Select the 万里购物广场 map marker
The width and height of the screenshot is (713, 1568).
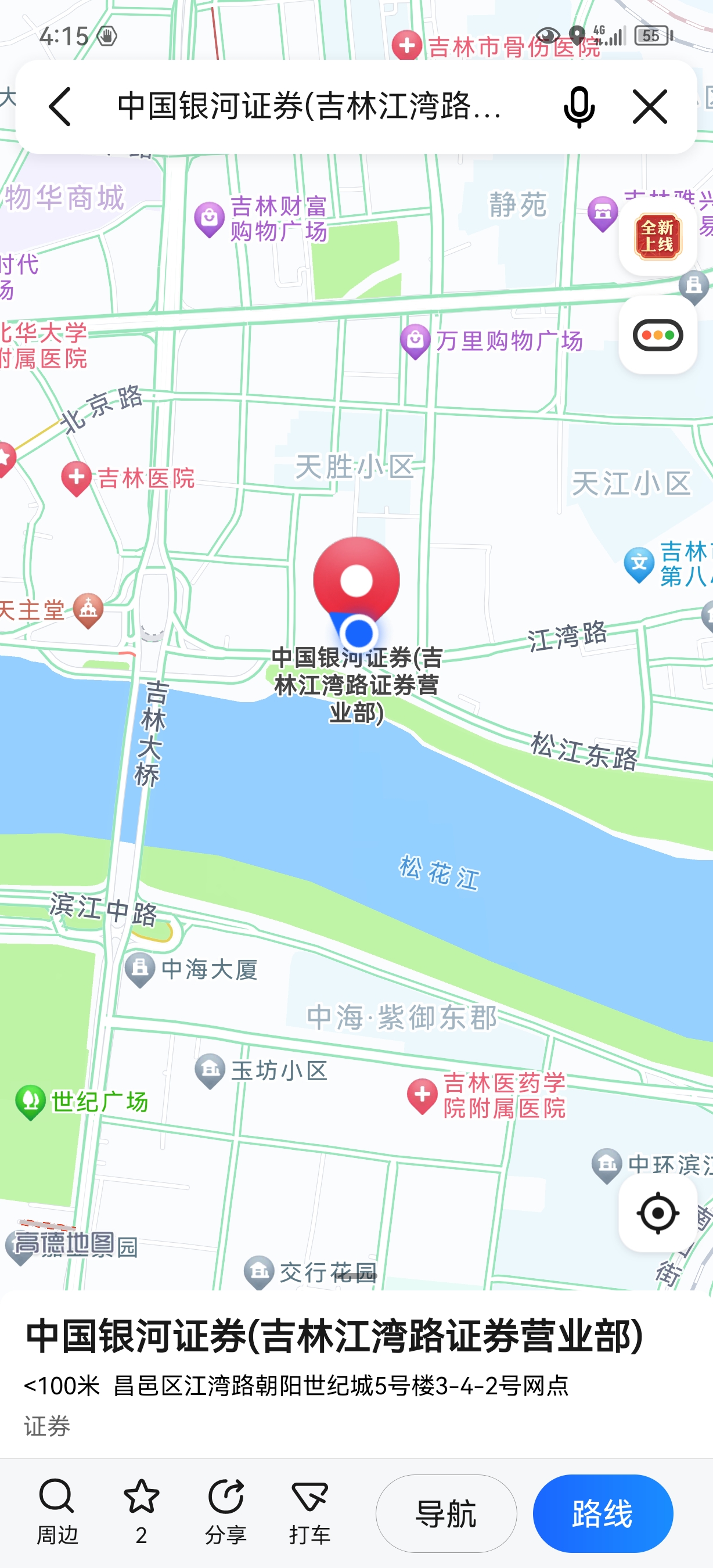[416, 341]
